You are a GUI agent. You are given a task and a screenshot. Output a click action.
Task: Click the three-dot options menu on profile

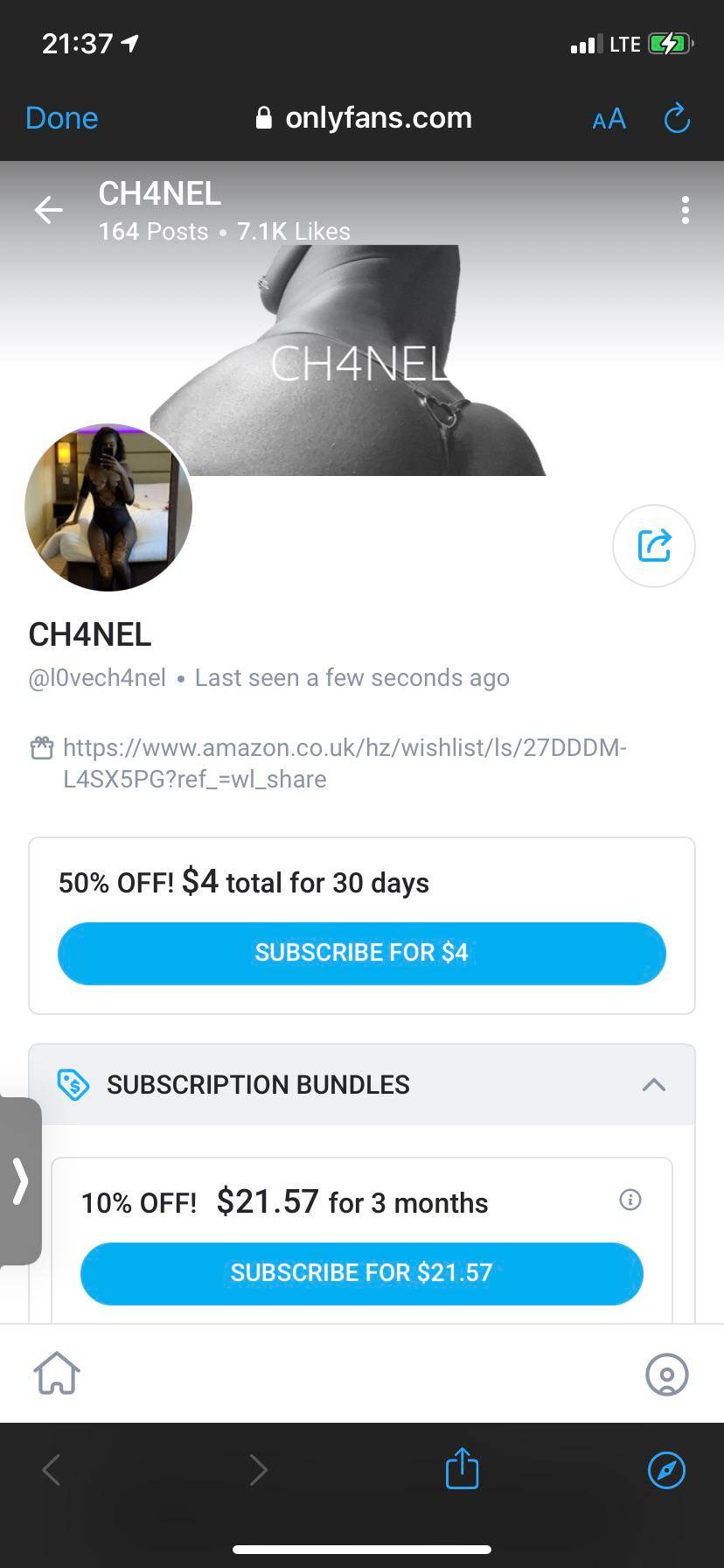click(686, 210)
